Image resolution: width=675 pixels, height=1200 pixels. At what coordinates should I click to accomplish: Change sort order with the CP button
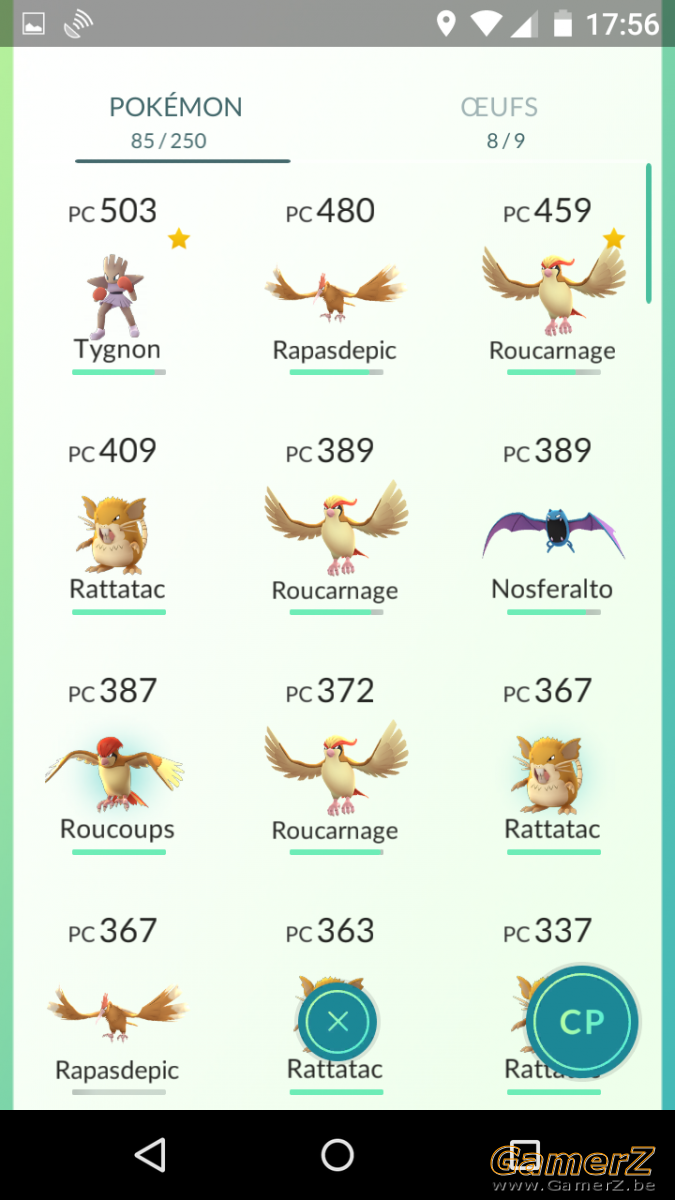click(x=582, y=1022)
